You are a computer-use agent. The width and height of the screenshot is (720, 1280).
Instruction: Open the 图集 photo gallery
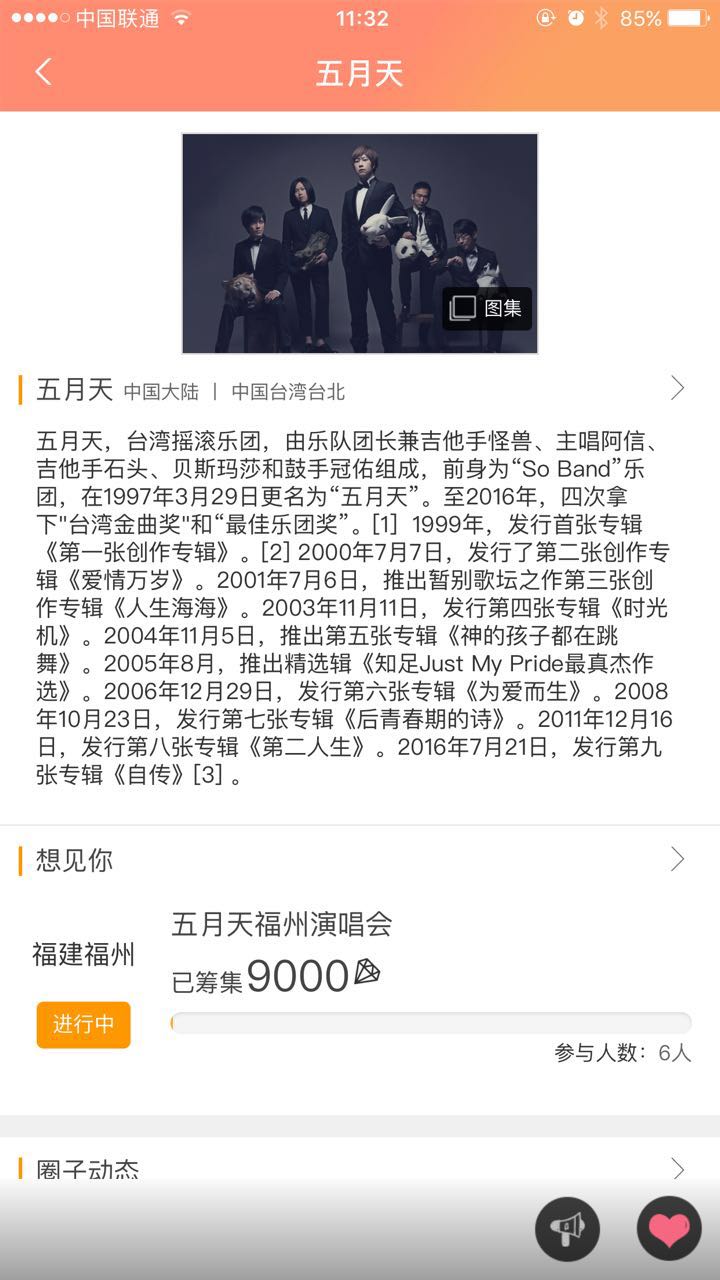point(487,308)
